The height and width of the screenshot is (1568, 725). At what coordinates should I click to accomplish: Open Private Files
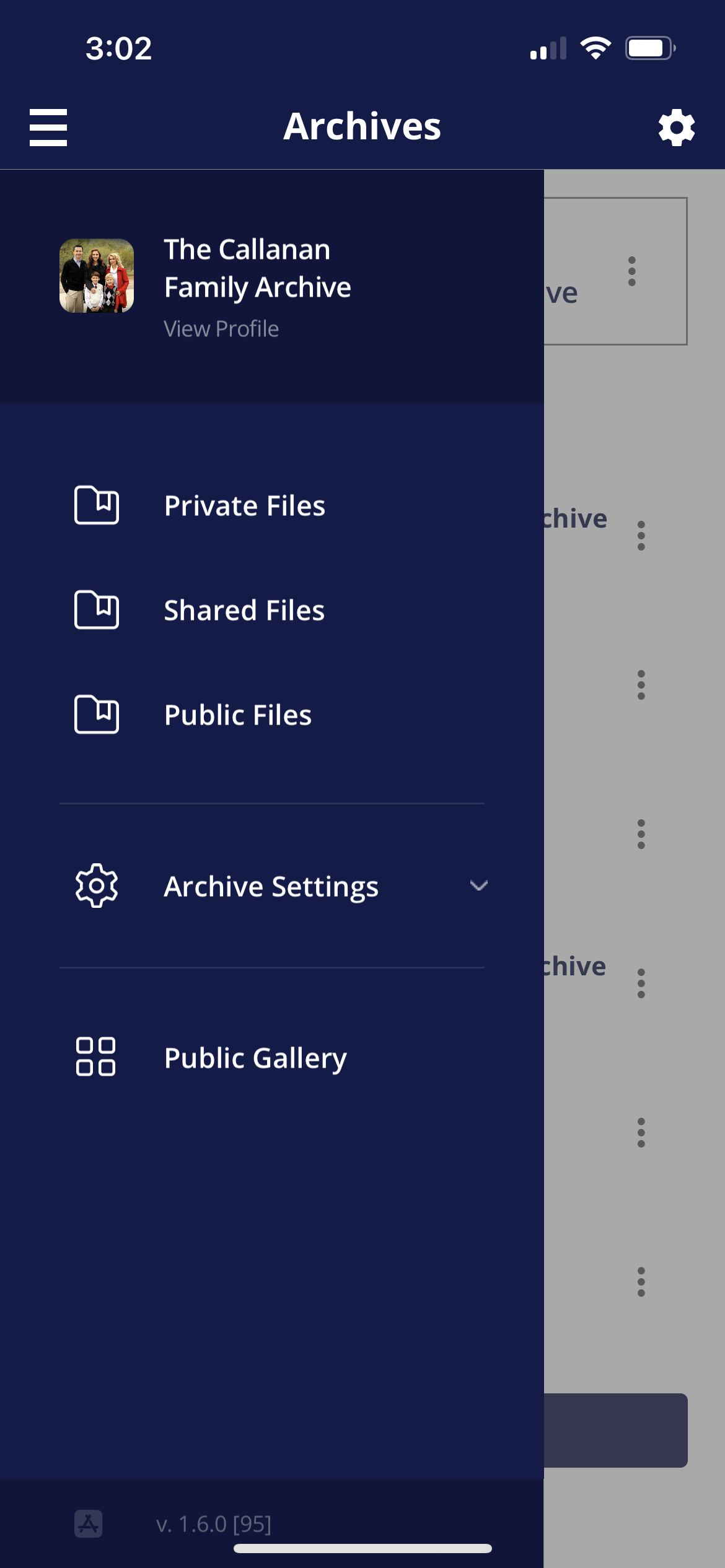pos(244,506)
